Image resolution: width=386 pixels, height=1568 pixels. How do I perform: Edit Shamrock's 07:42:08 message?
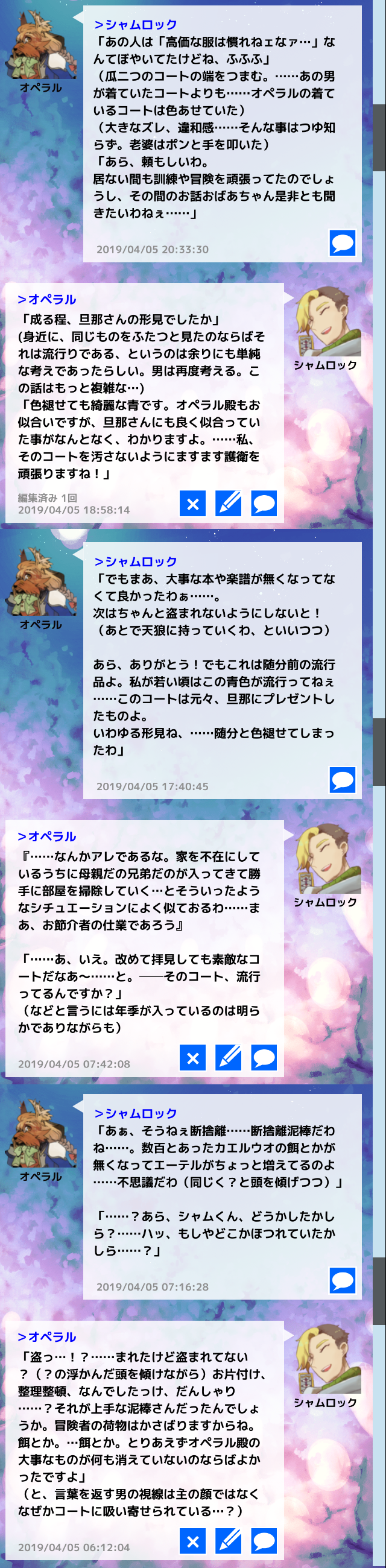pyautogui.click(x=229, y=1058)
